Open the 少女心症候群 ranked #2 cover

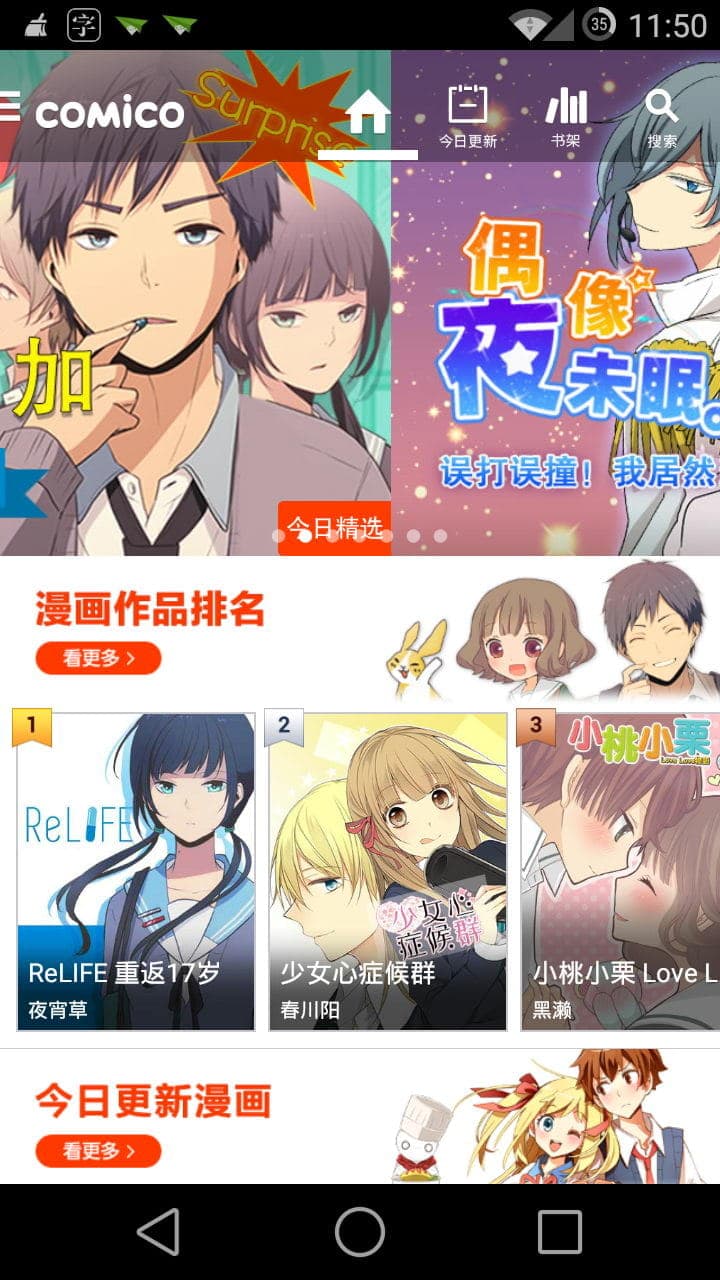pos(385,840)
